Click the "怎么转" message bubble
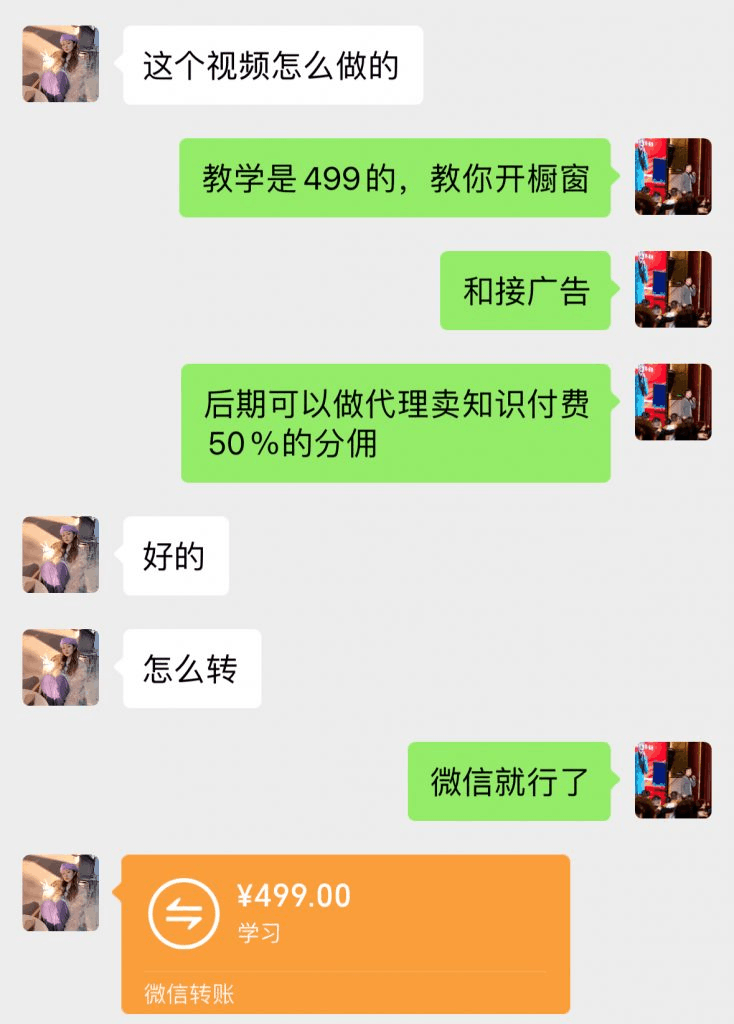Viewport: 734px width, 1024px height. (x=191, y=669)
